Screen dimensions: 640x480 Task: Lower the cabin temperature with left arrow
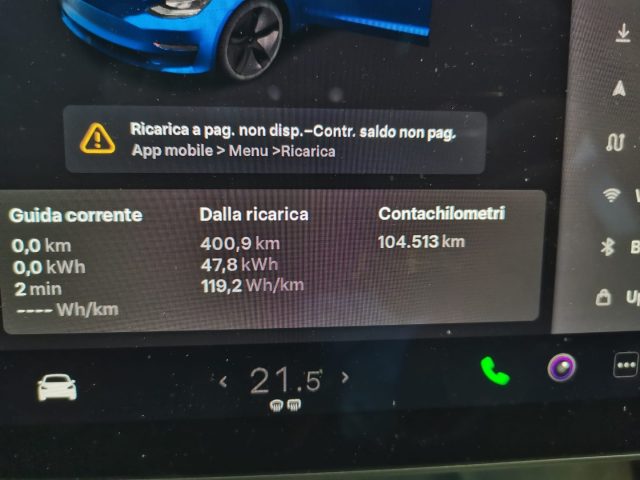(224, 380)
